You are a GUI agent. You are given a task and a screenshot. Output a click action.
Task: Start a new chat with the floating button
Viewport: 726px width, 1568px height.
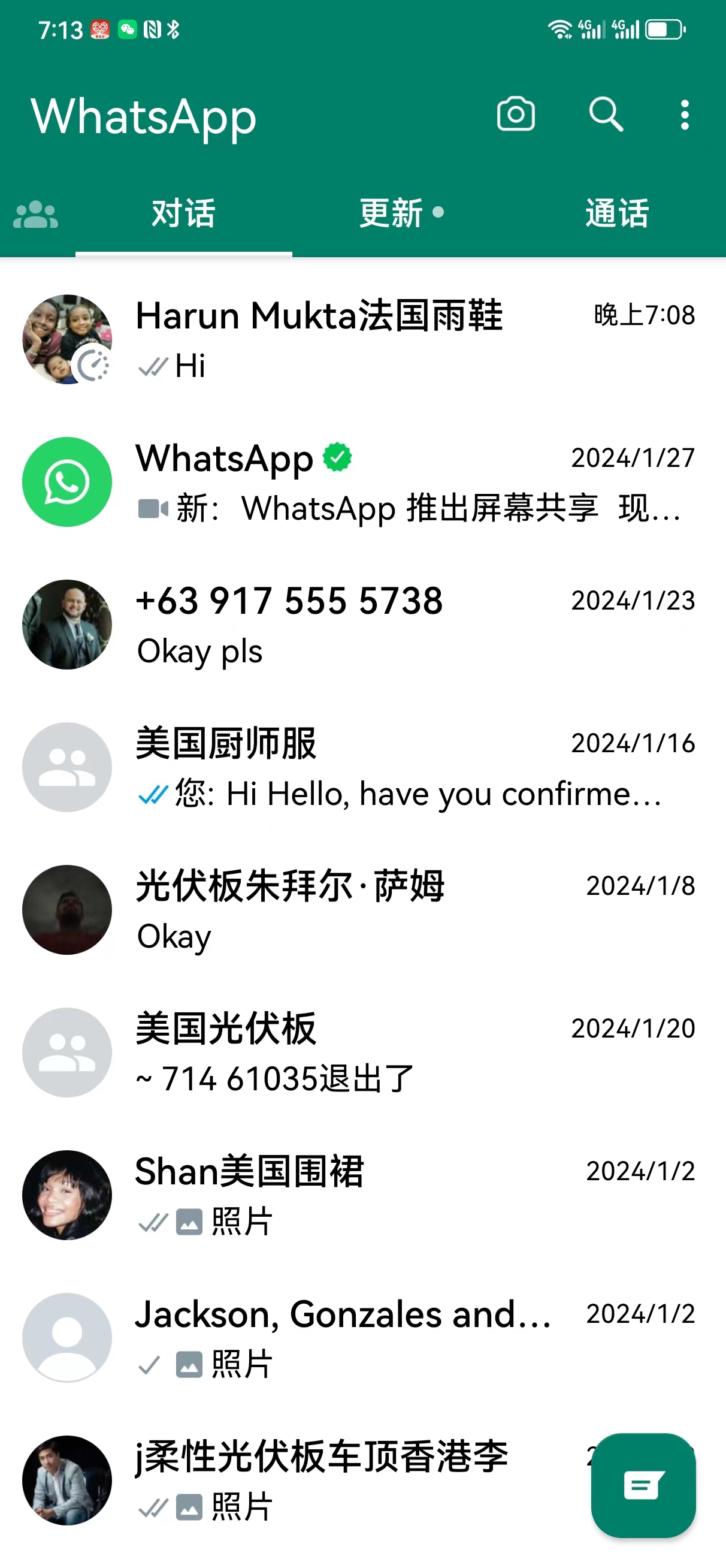click(x=643, y=1486)
